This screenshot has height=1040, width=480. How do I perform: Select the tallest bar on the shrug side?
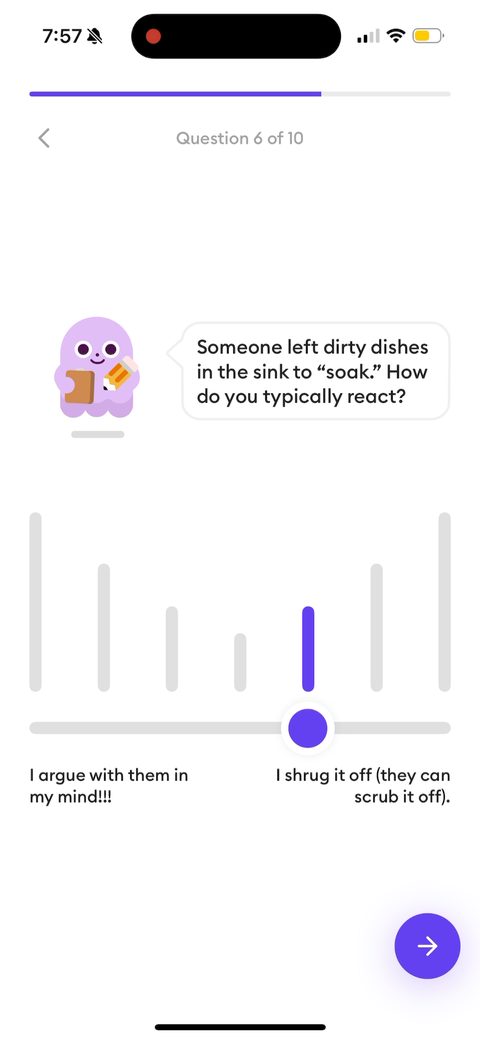(x=445, y=602)
